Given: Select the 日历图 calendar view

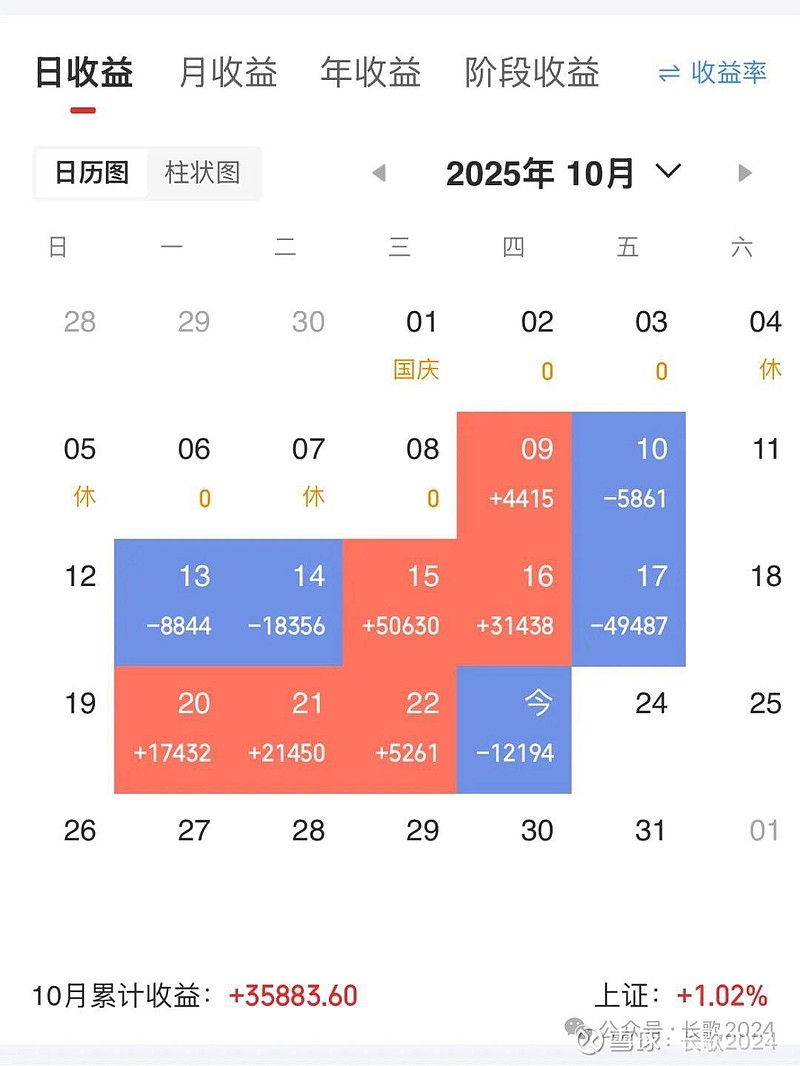Looking at the screenshot, I should tap(90, 173).
